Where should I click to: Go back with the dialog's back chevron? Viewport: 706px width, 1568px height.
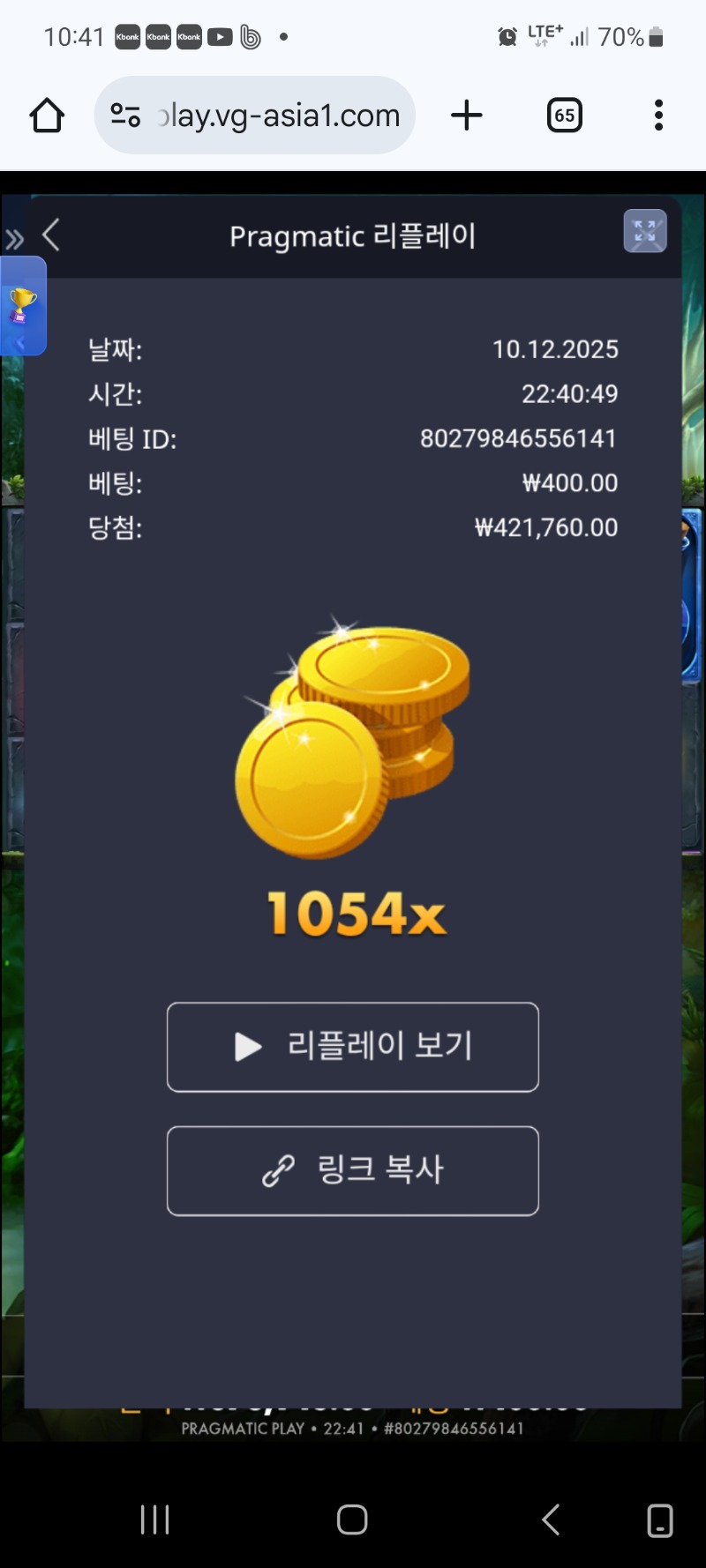coord(50,235)
